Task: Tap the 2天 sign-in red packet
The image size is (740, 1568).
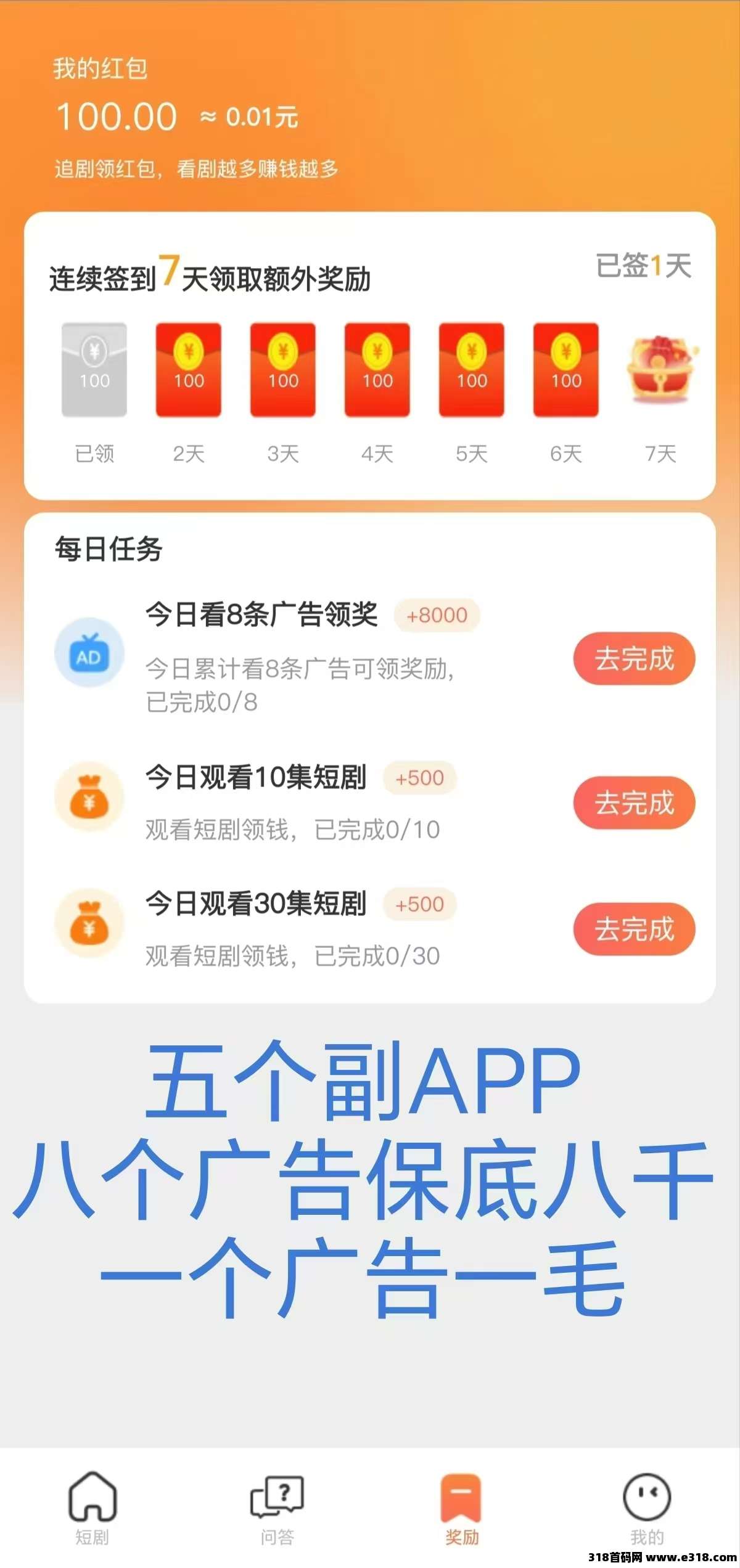Action: tap(189, 370)
